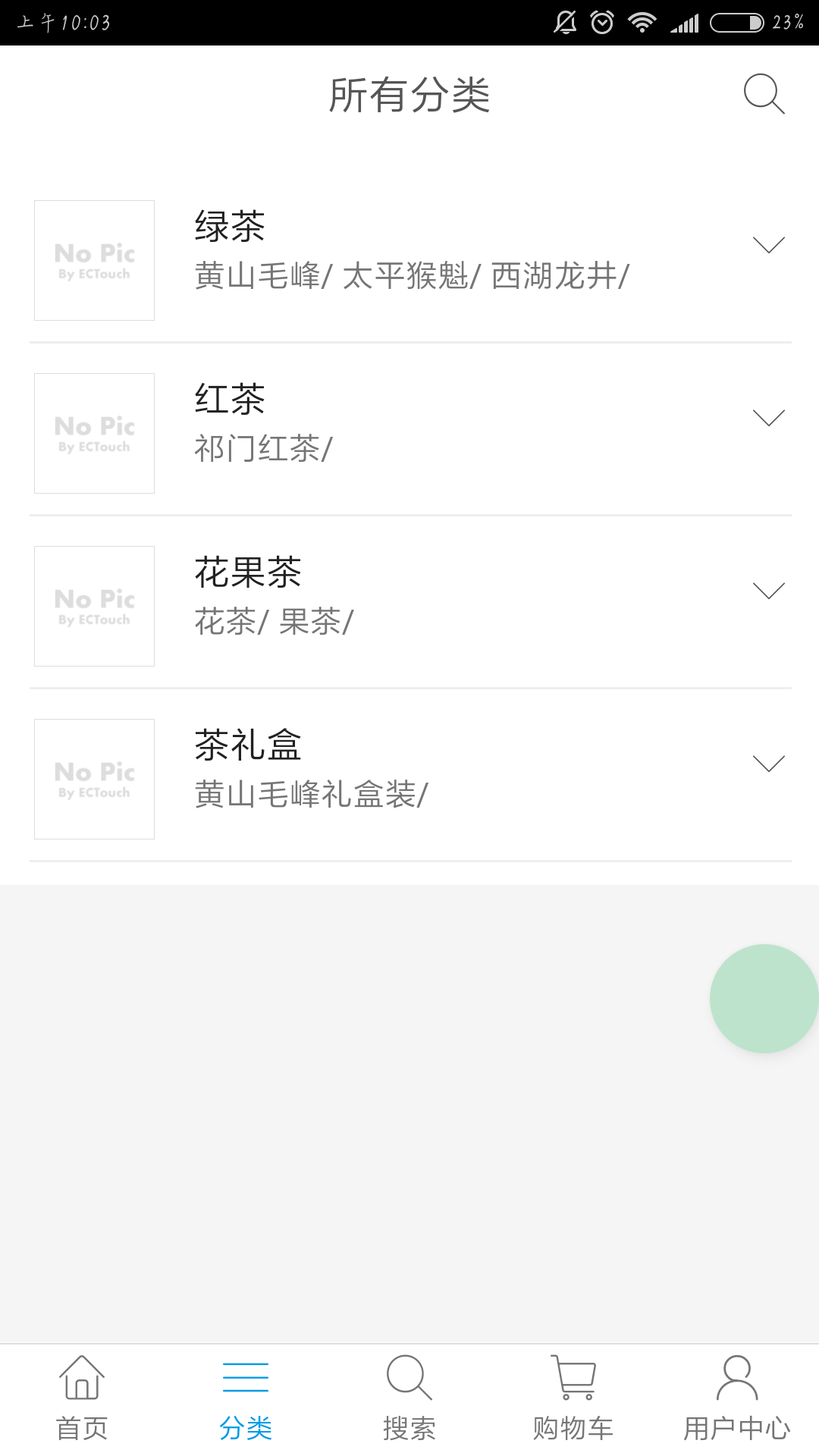The height and width of the screenshot is (1456, 819).
Task: Open the 祁门红茶 subcategory
Action: (x=258, y=448)
